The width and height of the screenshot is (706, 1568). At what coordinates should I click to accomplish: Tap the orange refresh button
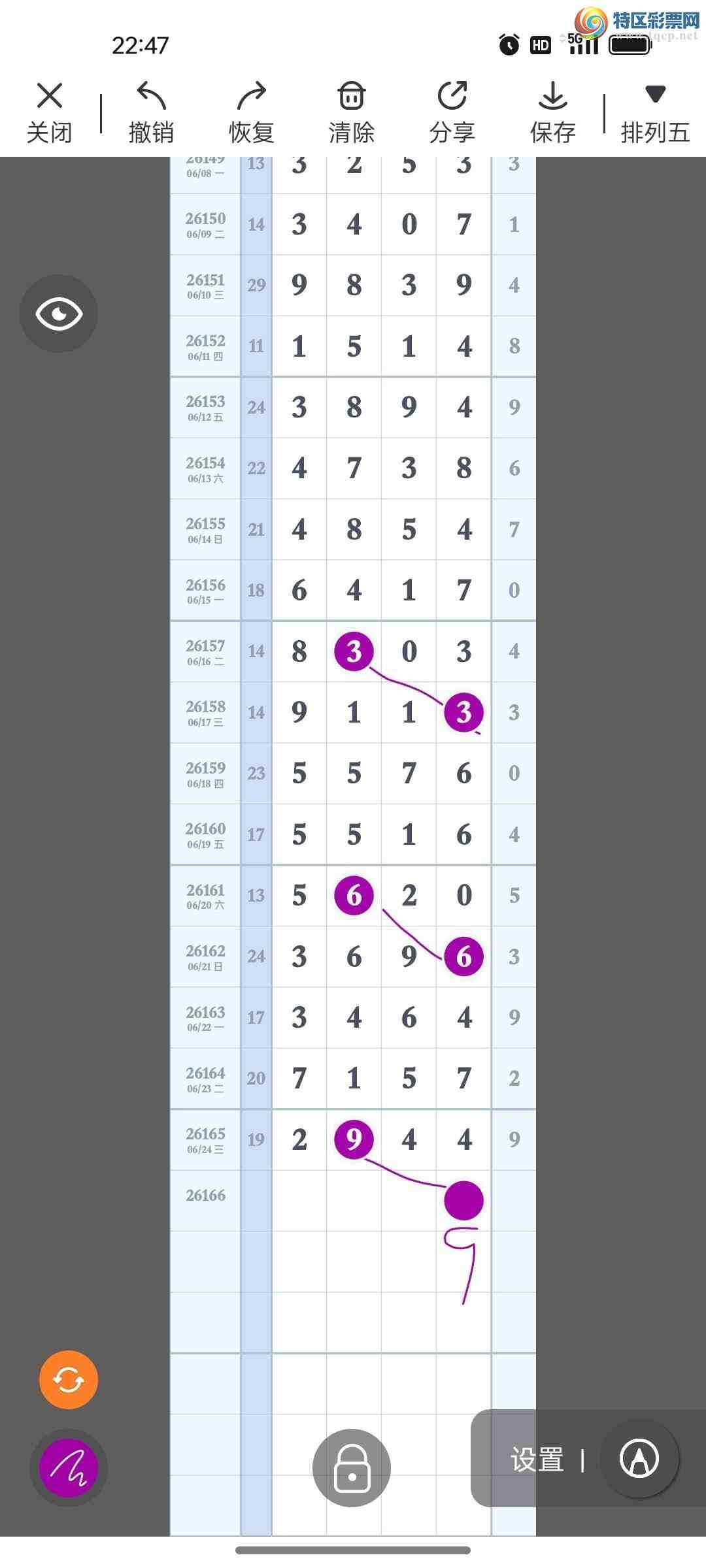pyautogui.click(x=69, y=1380)
